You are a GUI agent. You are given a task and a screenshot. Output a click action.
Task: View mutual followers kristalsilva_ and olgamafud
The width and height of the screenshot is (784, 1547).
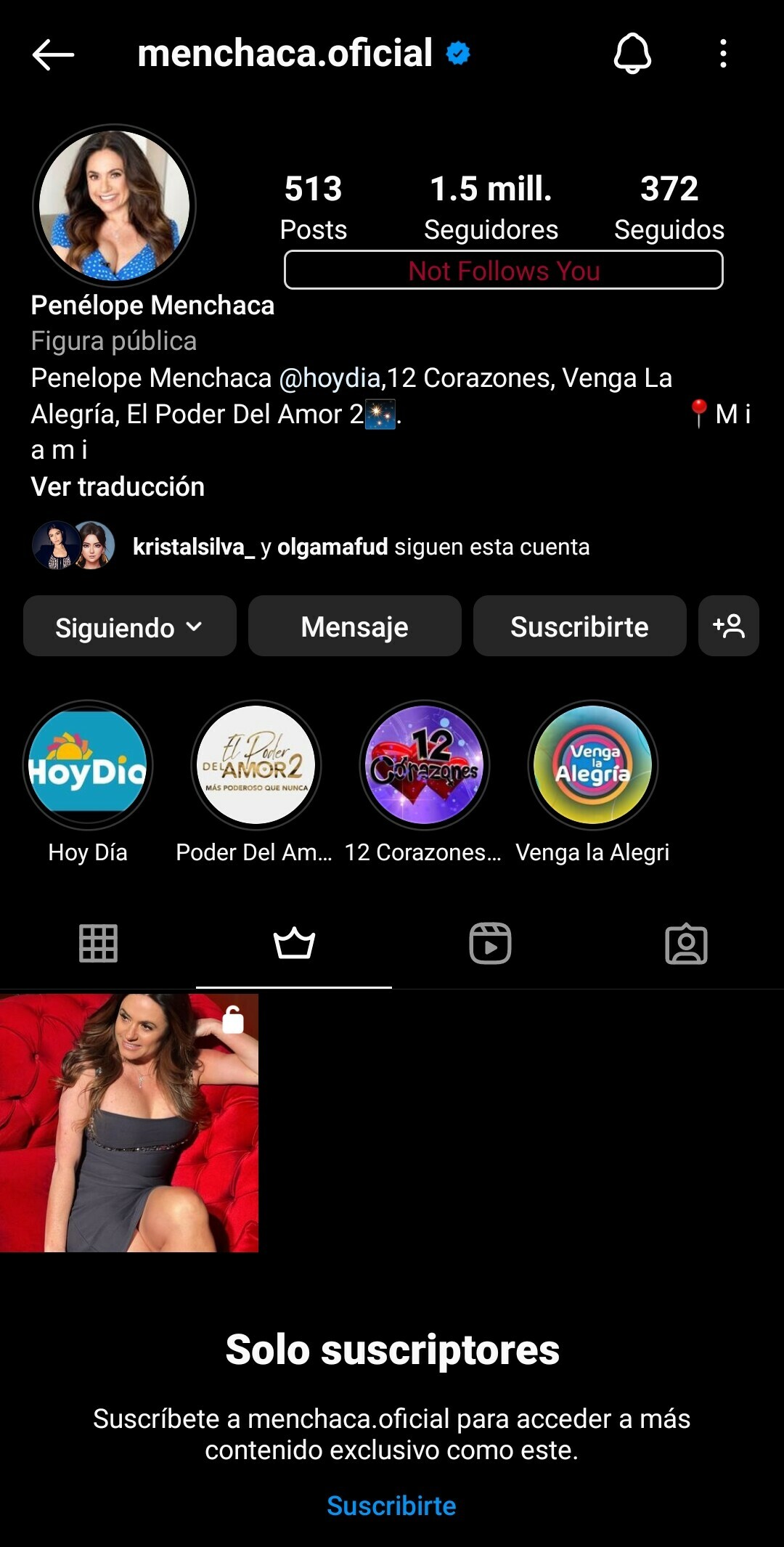click(361, 547)
